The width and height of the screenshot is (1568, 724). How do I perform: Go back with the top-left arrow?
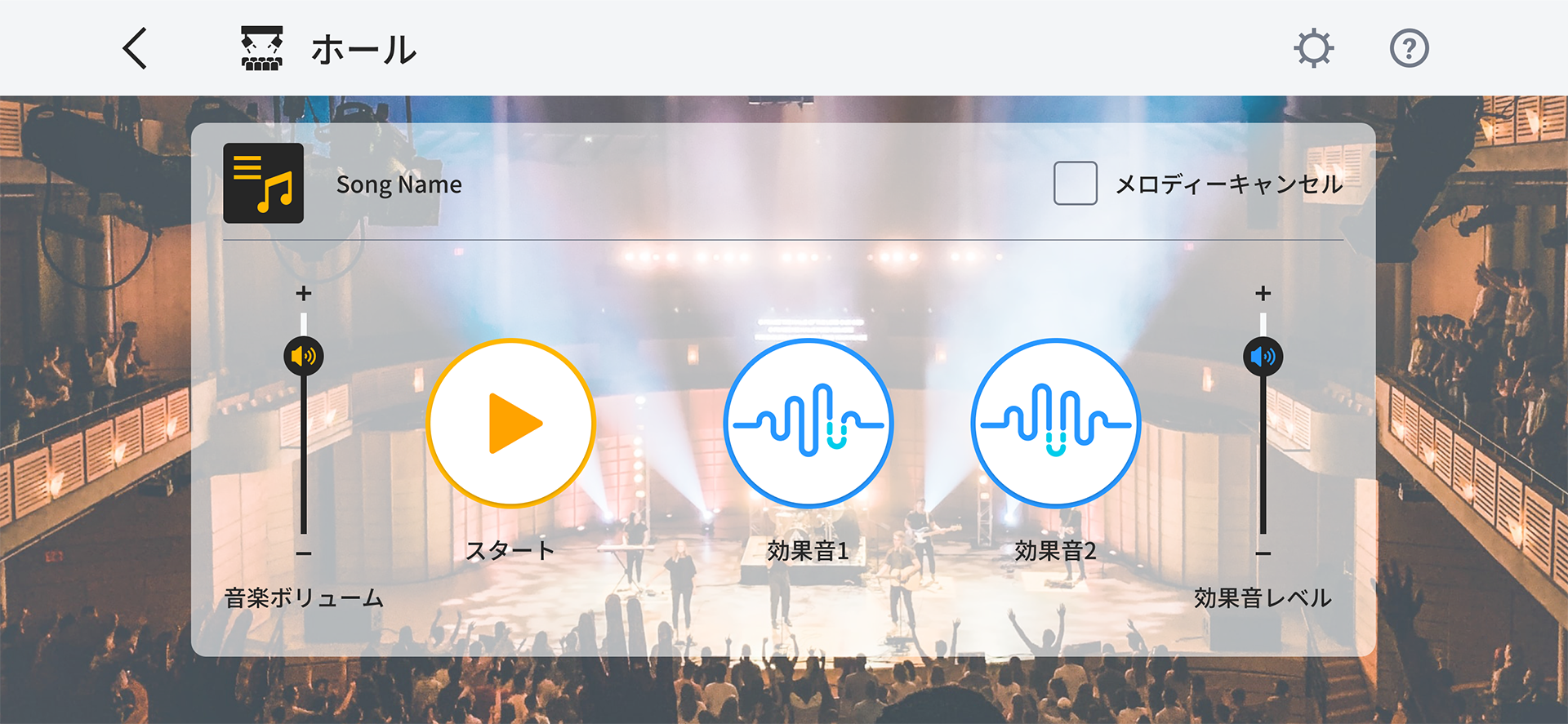[136, 48]
